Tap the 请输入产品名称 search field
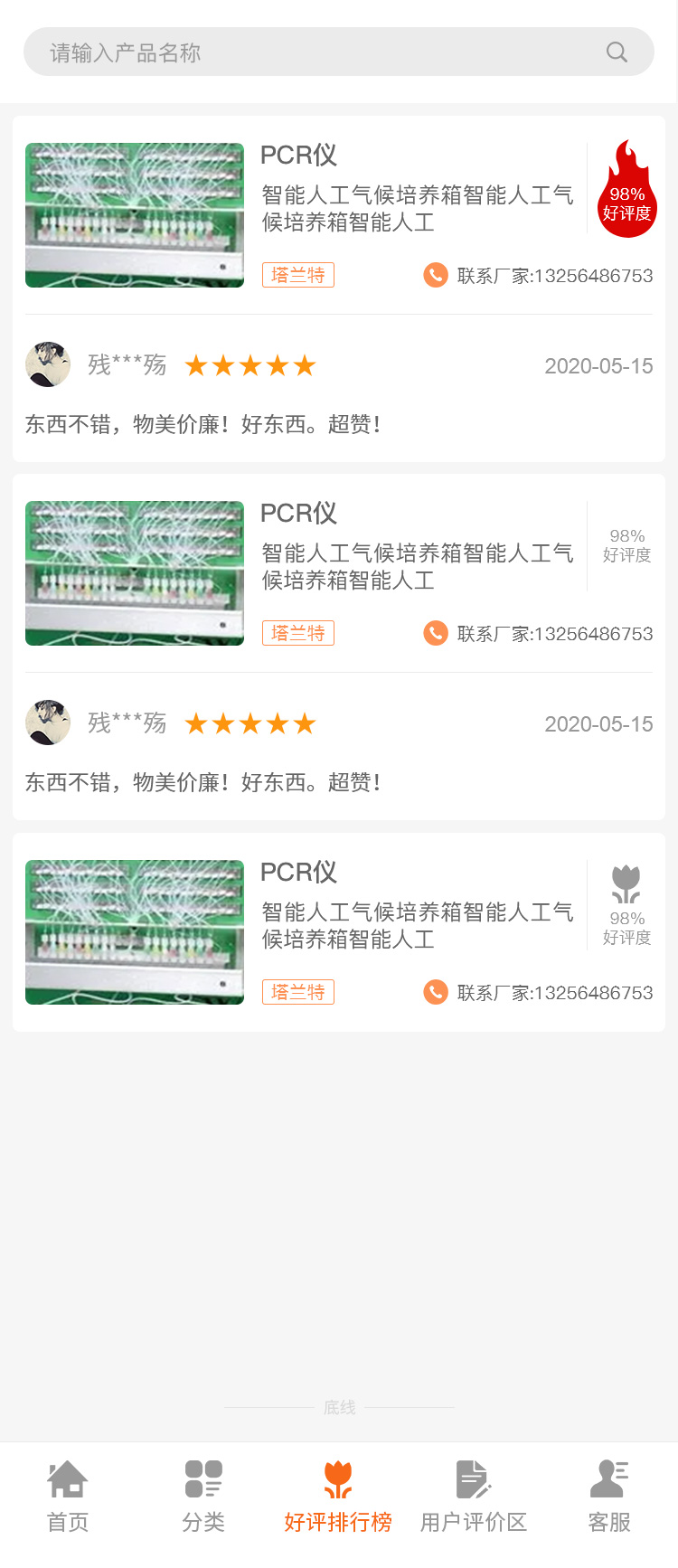Image resolution: width=678 pixels, height=1568 pixels. (307, 52)
